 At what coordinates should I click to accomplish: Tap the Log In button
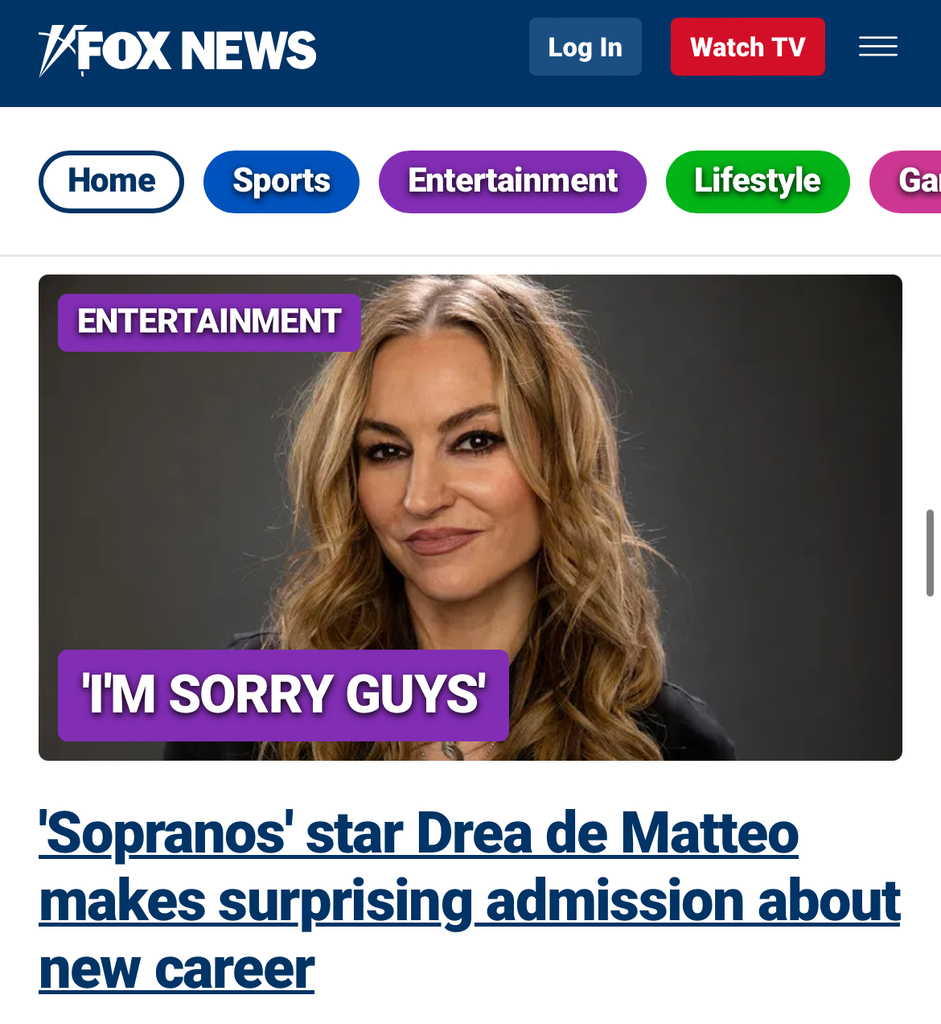coord(585,47)
